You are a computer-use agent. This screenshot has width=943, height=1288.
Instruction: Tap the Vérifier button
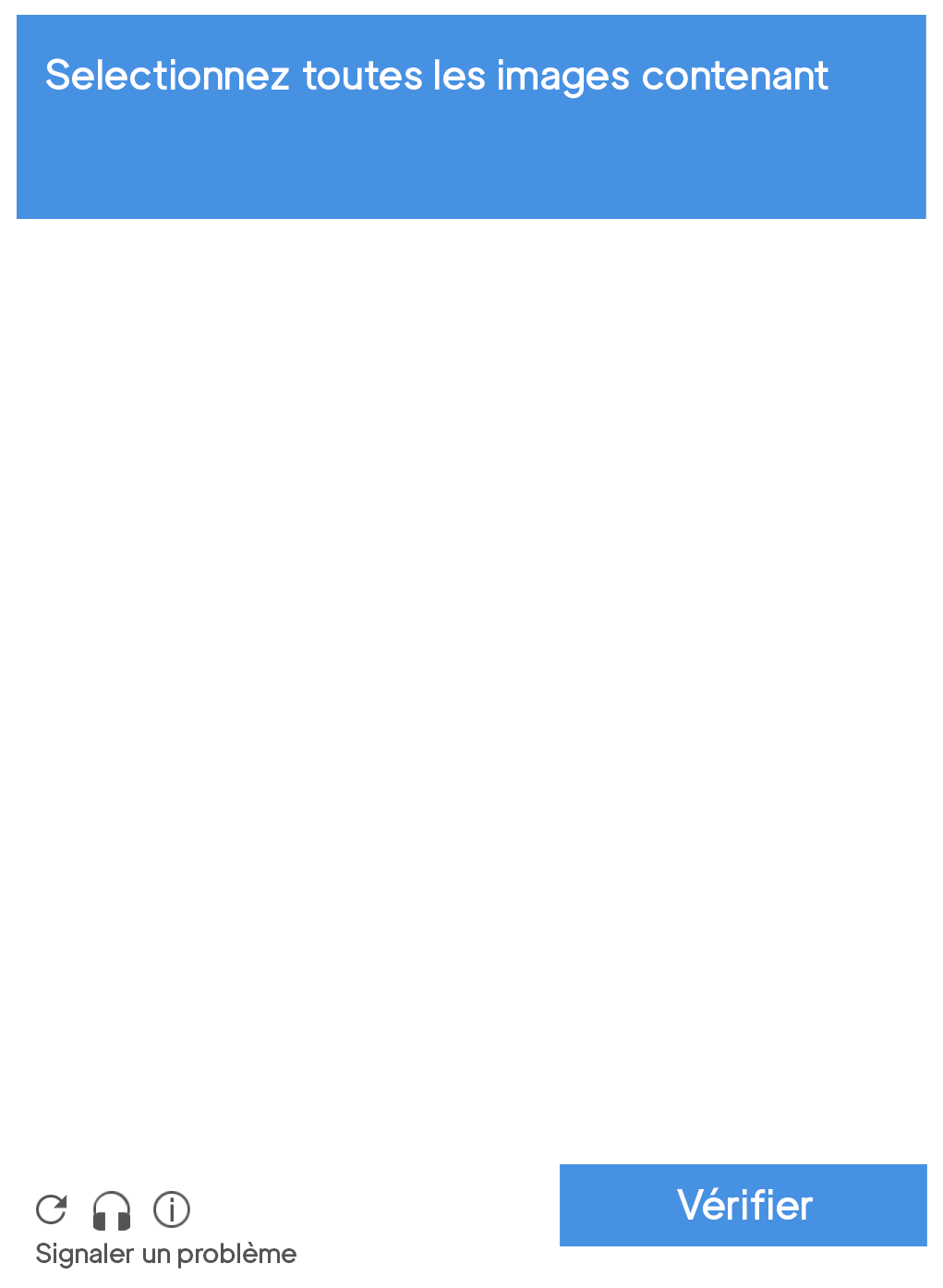[x=743, y=1205]
